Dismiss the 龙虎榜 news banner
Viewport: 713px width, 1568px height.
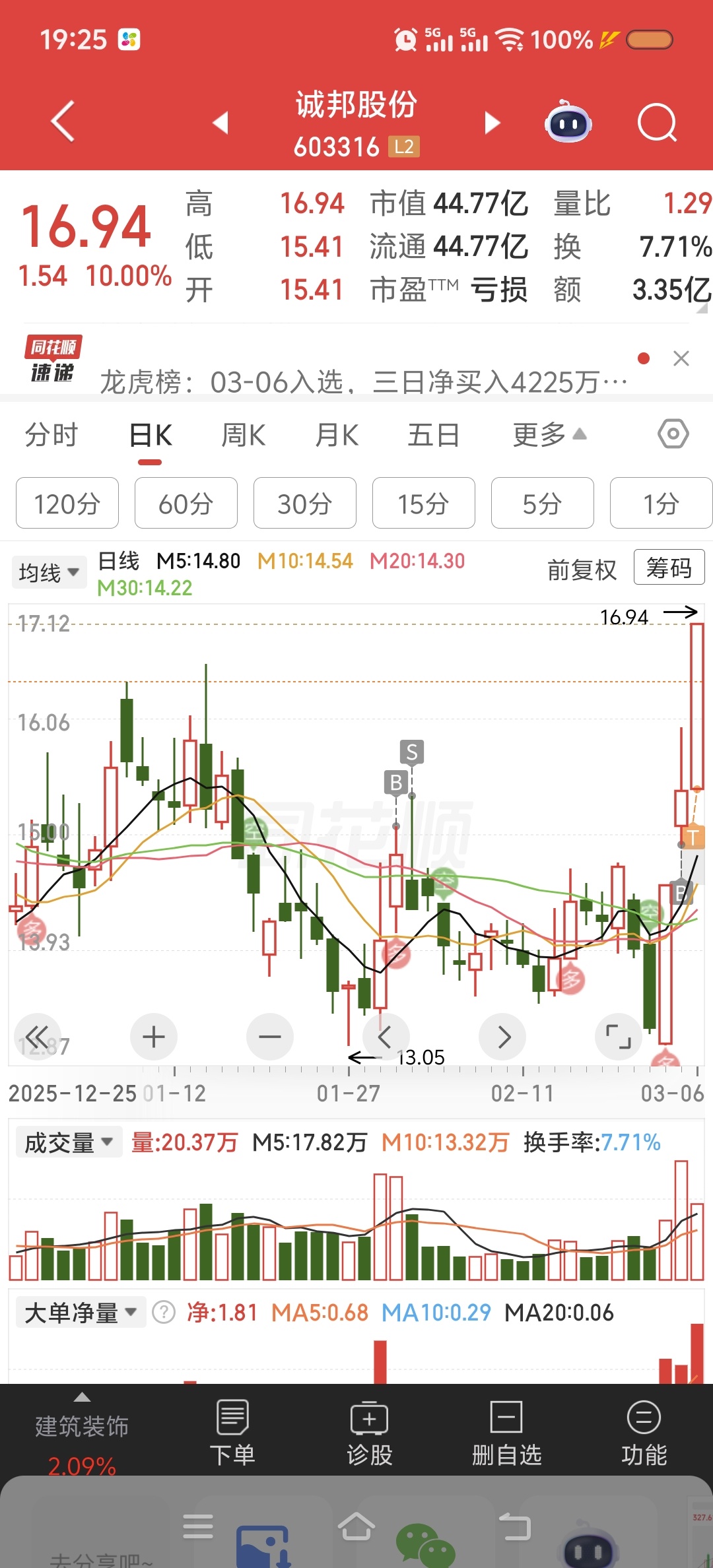click(x=681, y=358)
